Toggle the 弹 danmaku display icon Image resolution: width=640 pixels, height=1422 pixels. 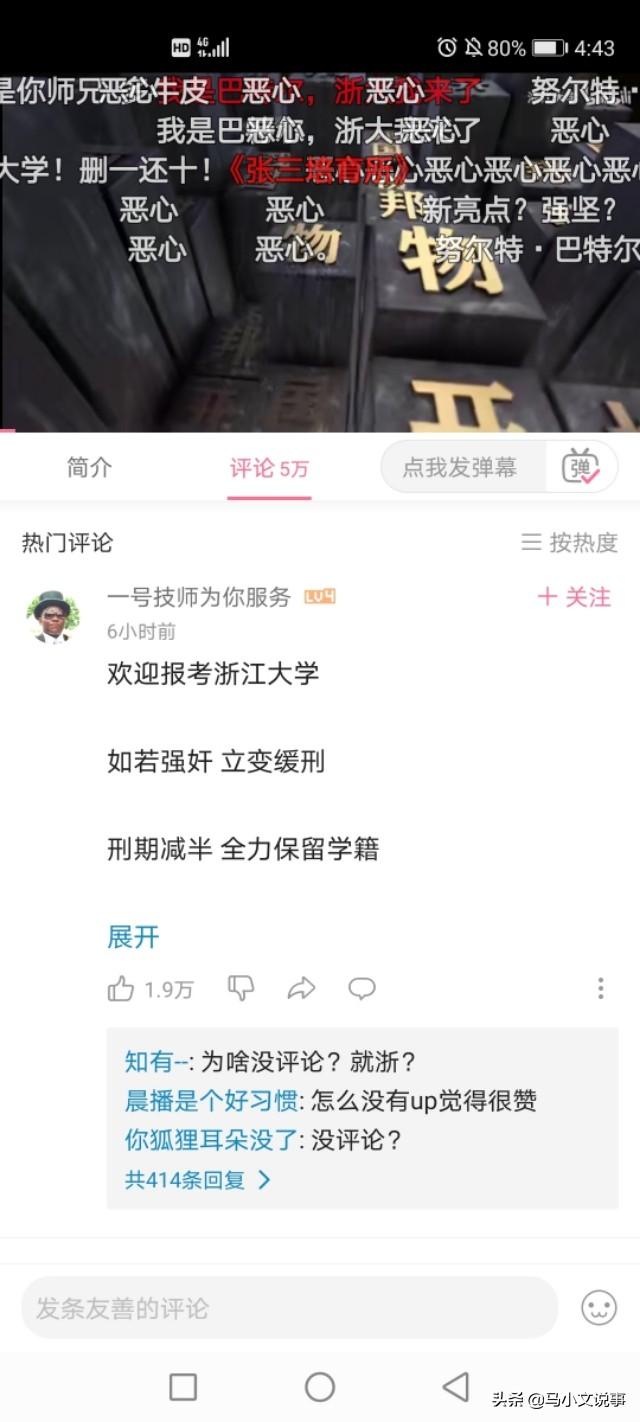580,467
